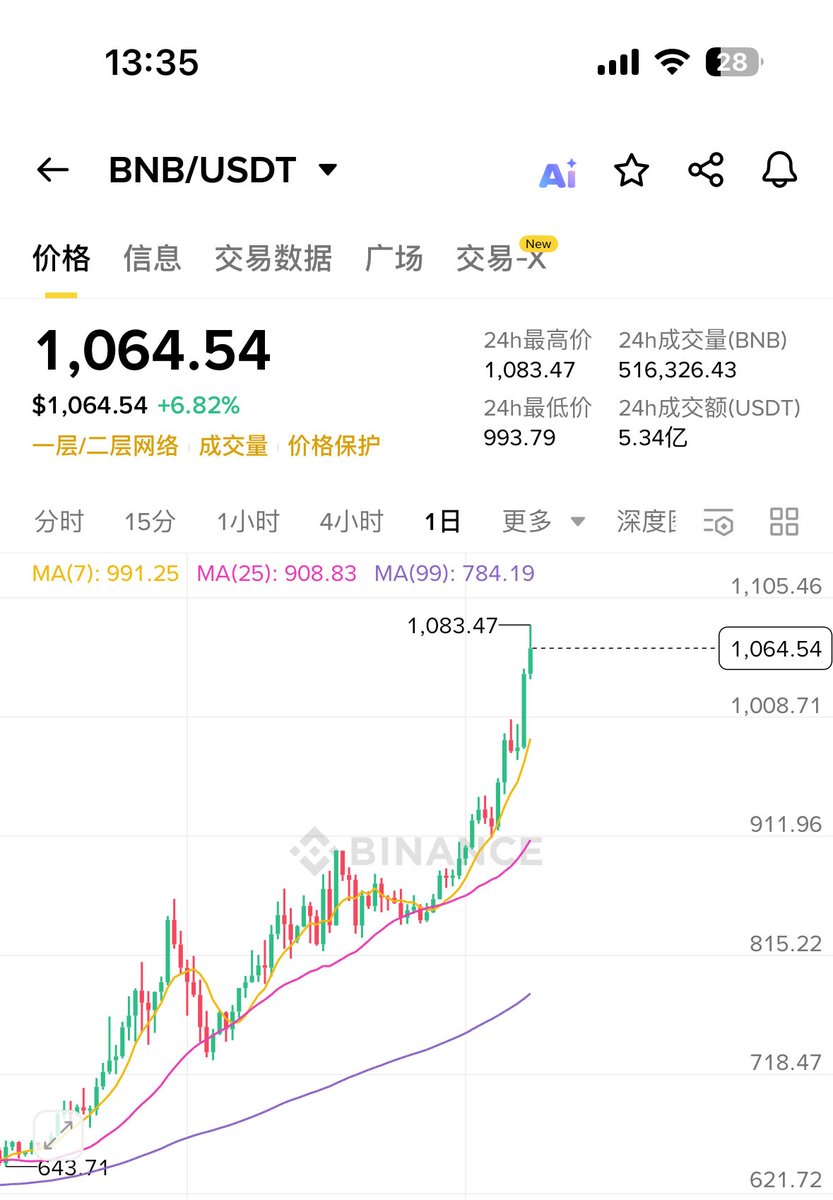Tap the 成交量 tag
This screenshot has height=1200, width=833.
pos(233,446)
